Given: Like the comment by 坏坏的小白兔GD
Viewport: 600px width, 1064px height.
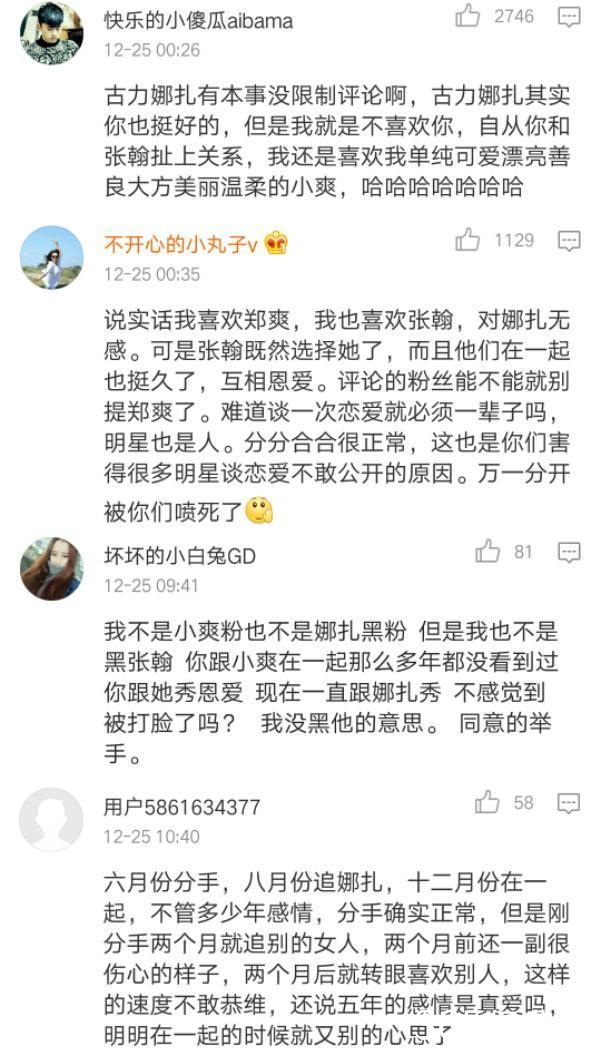Looking at the screenshot, I should [488, 551].
